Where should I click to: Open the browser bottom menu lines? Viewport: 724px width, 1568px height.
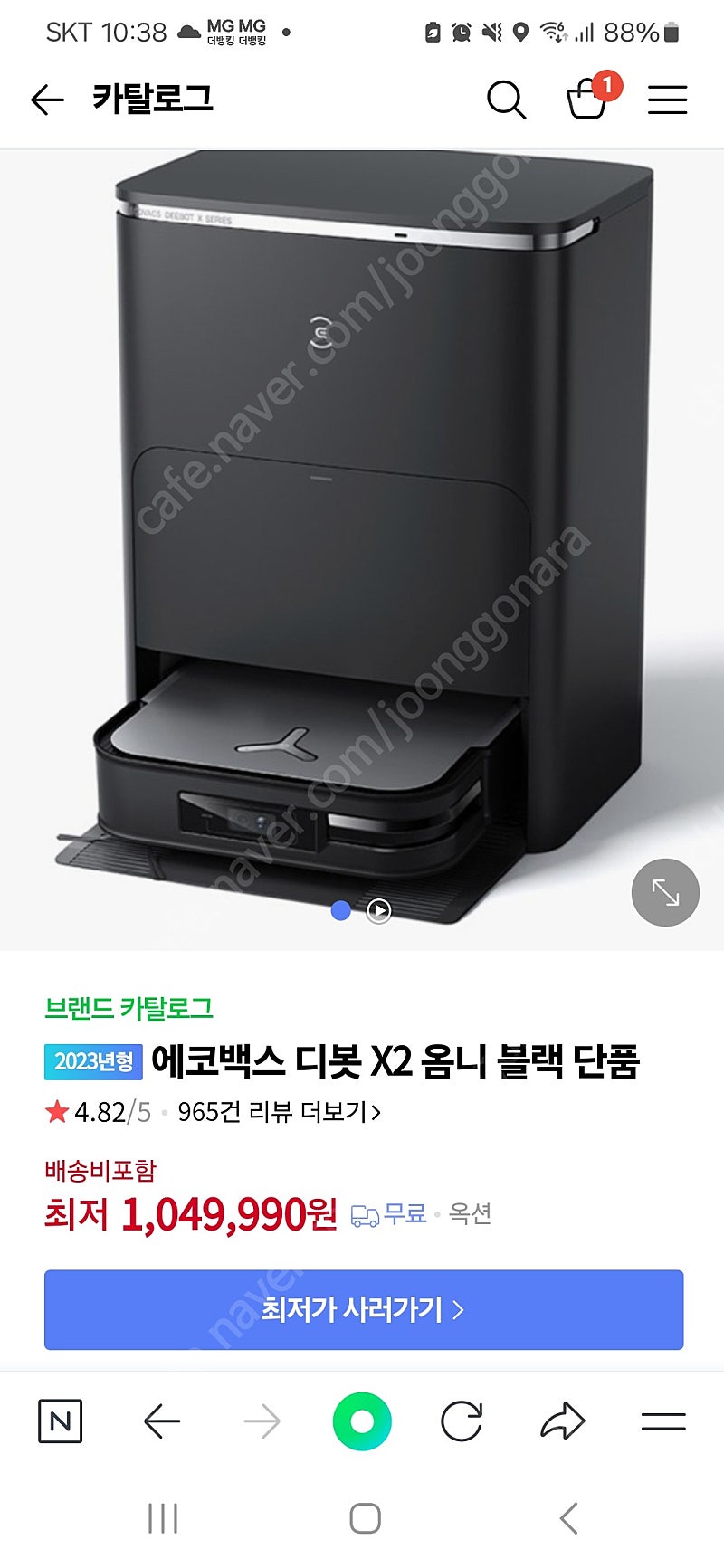pyautogui.click(x=663, y=1421)
